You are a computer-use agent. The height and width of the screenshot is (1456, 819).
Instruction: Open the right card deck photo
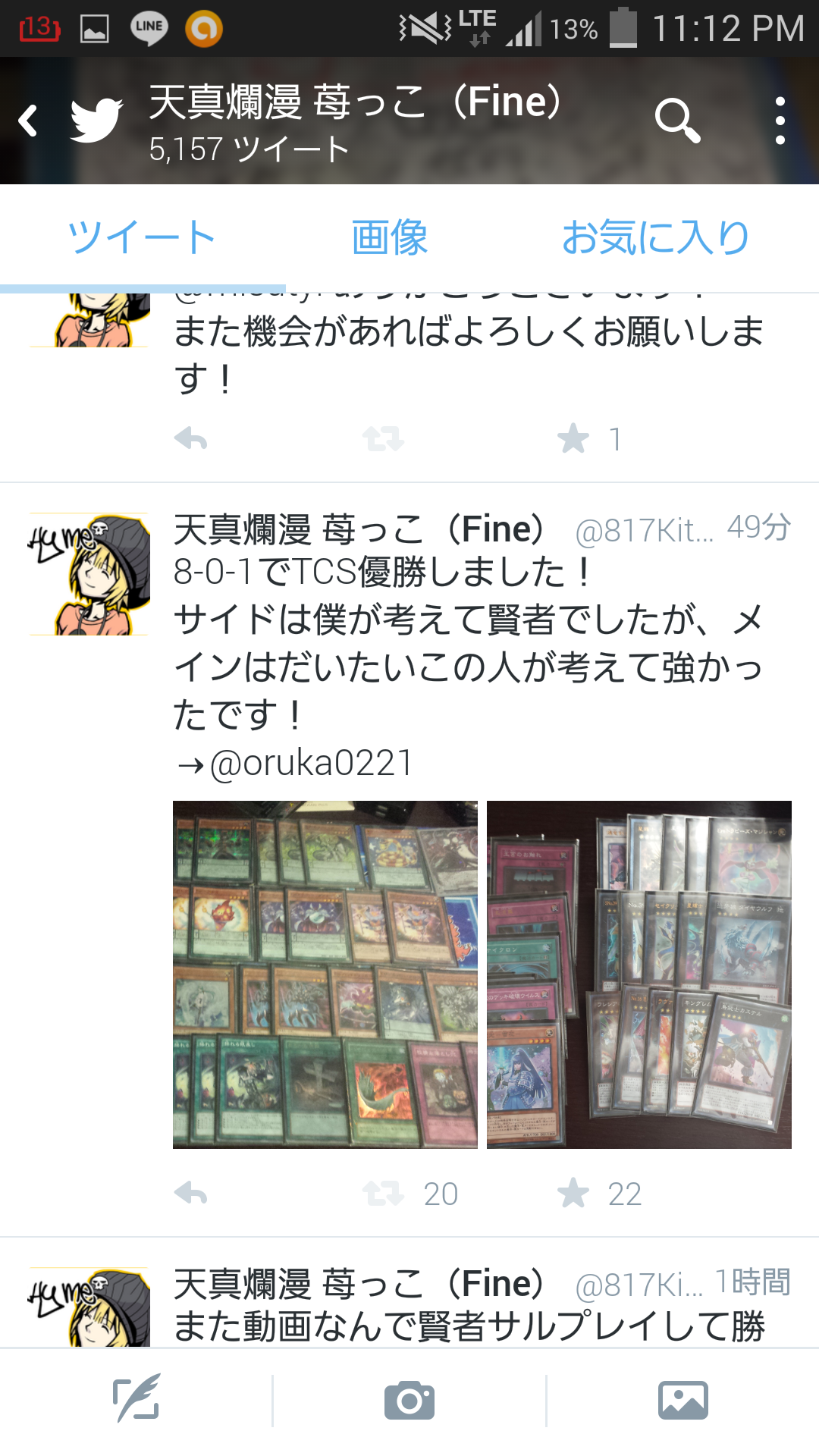pyautogui.click(x=639, y=974)
